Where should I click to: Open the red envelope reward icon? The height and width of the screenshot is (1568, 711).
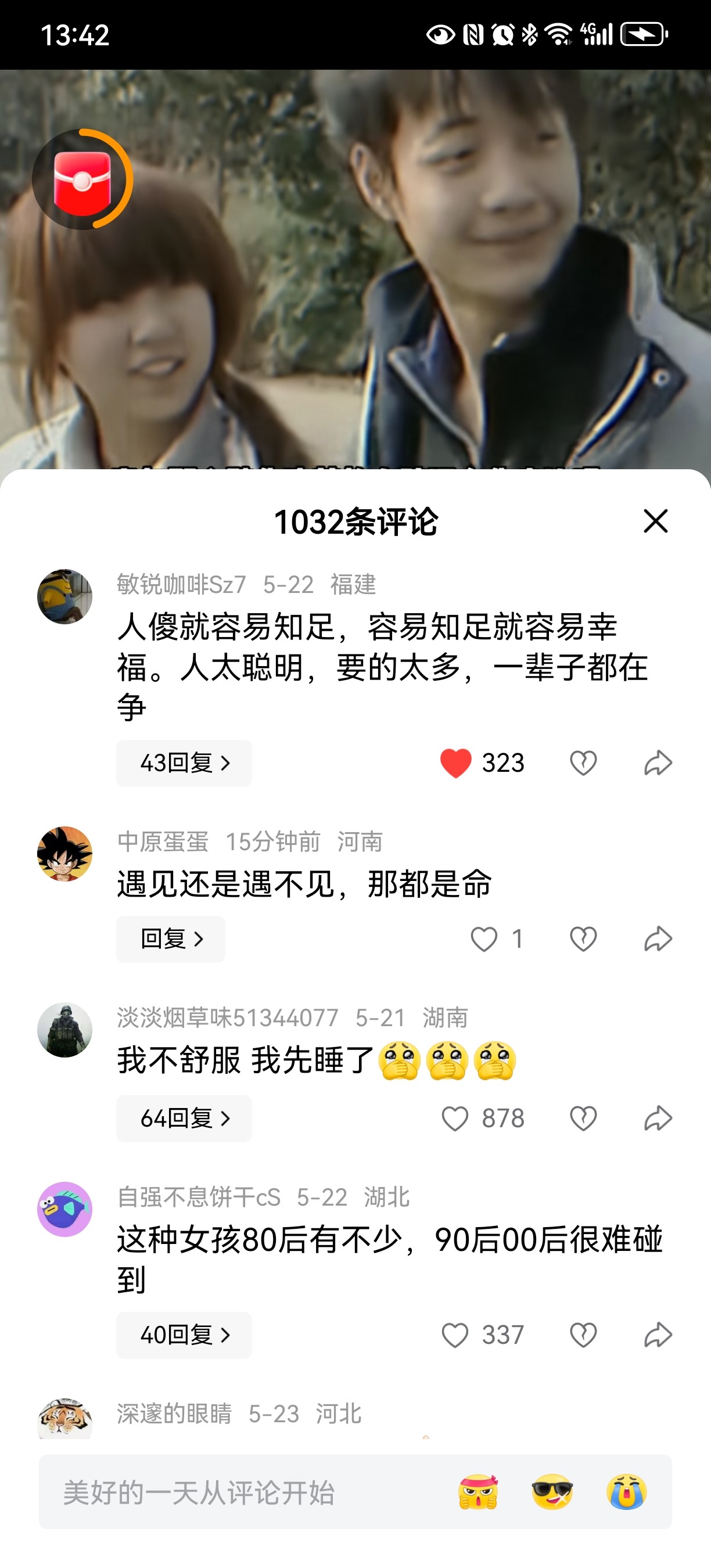82,179
